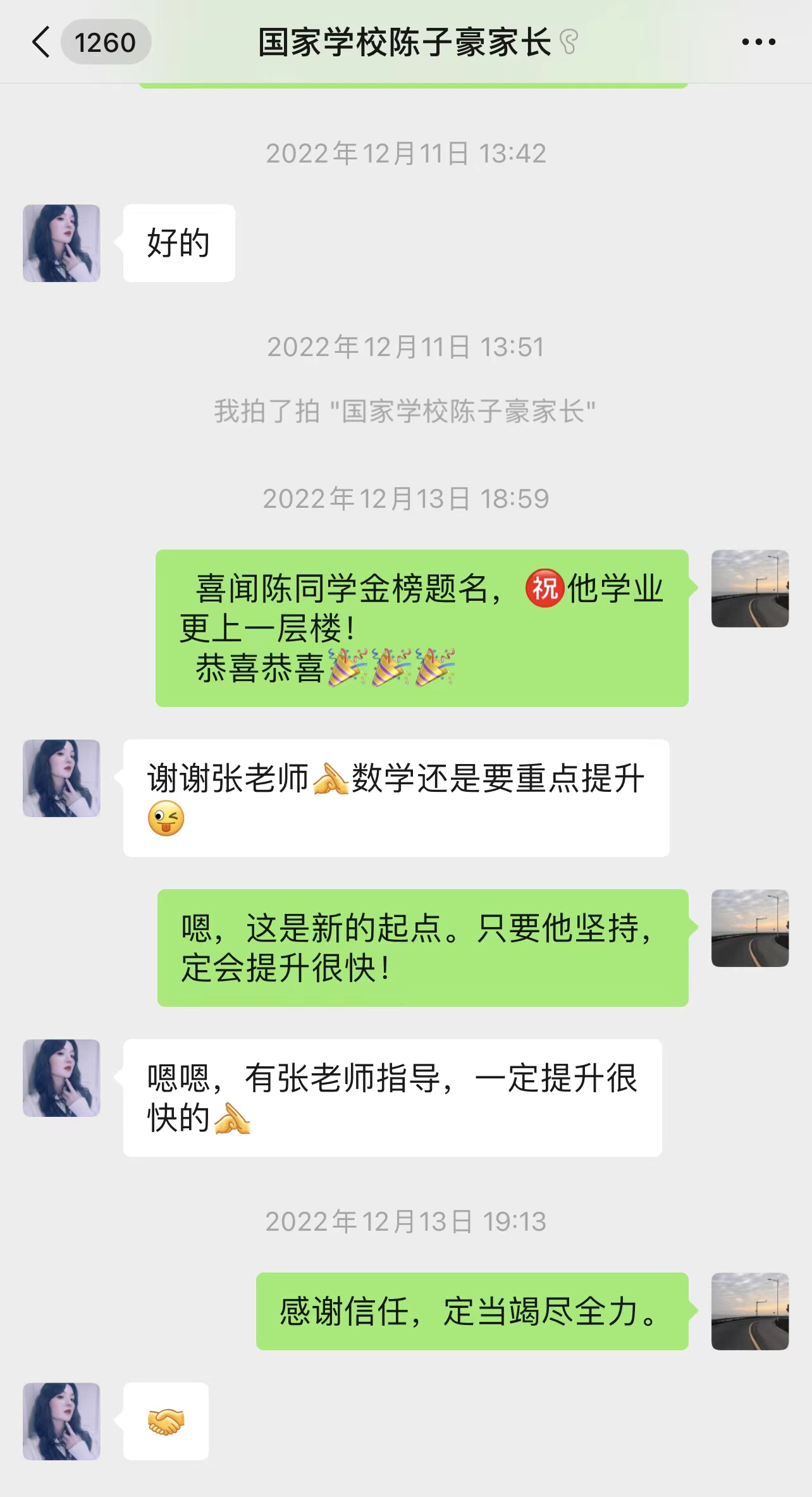
Task: Tap the parent's avatar beside the 好的 message
Action: 61,242
